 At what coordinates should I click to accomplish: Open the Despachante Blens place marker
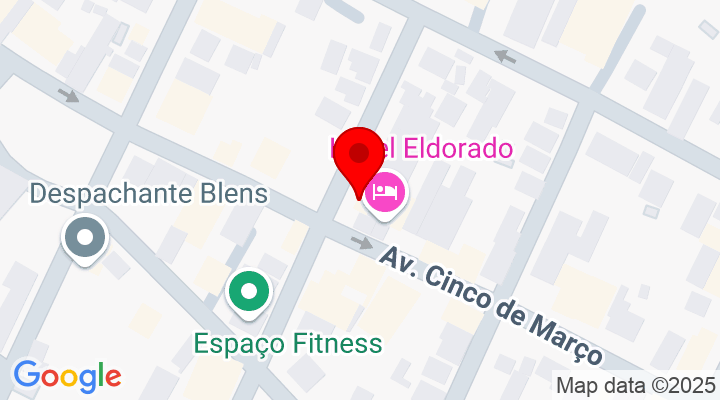pos(85,240)
